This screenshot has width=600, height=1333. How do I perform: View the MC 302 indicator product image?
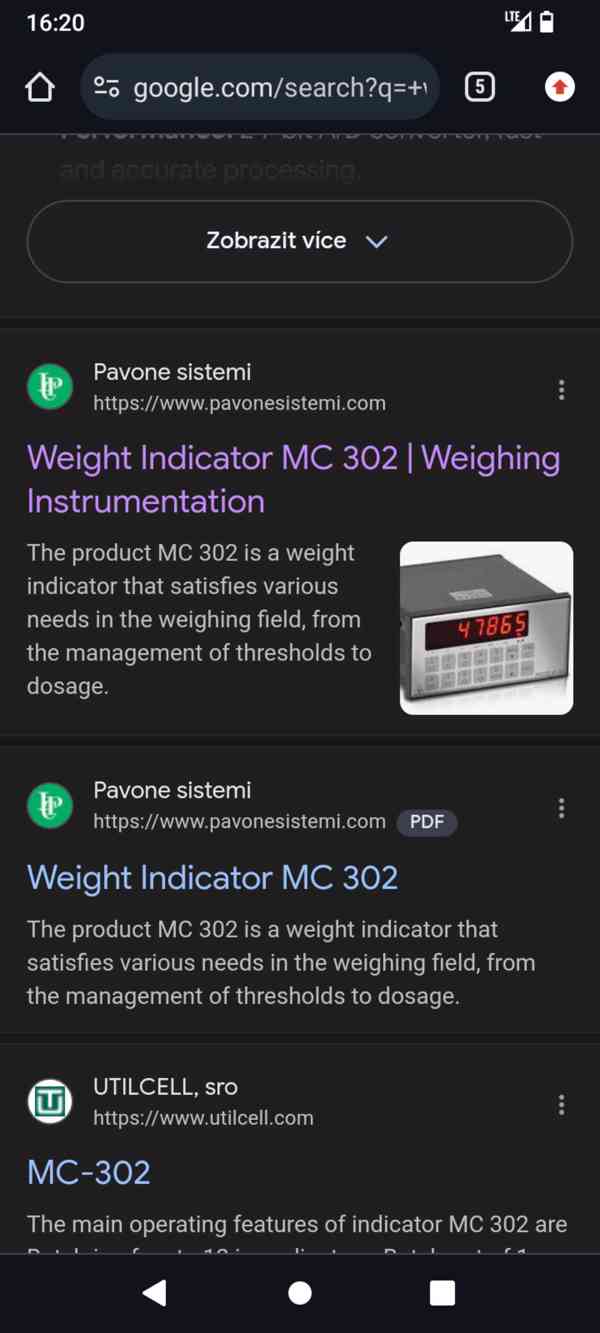[486, 628]
